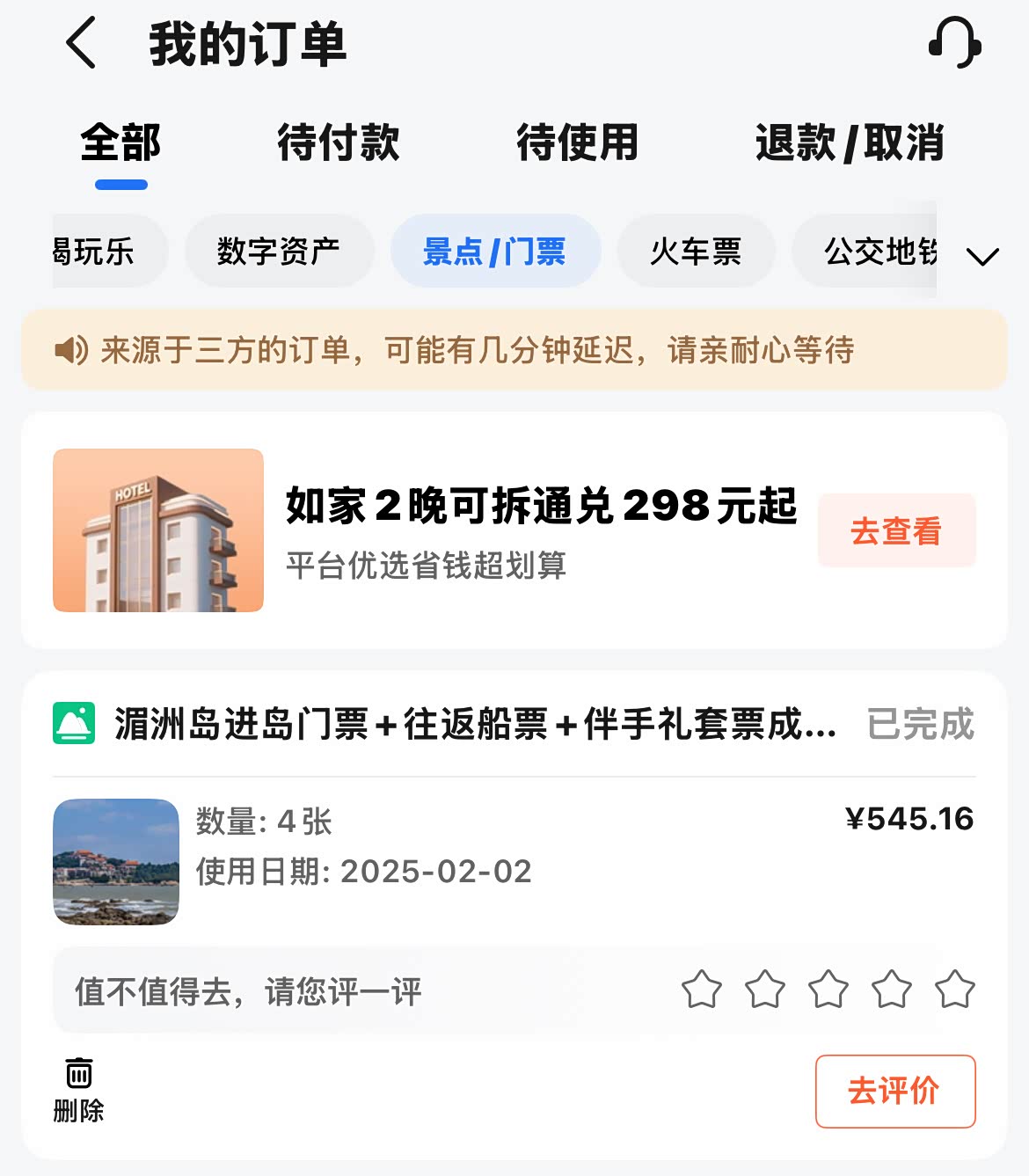Open the 退款/取消 tab
This screenshot has width=1029, height=1176.
point(850,142)
